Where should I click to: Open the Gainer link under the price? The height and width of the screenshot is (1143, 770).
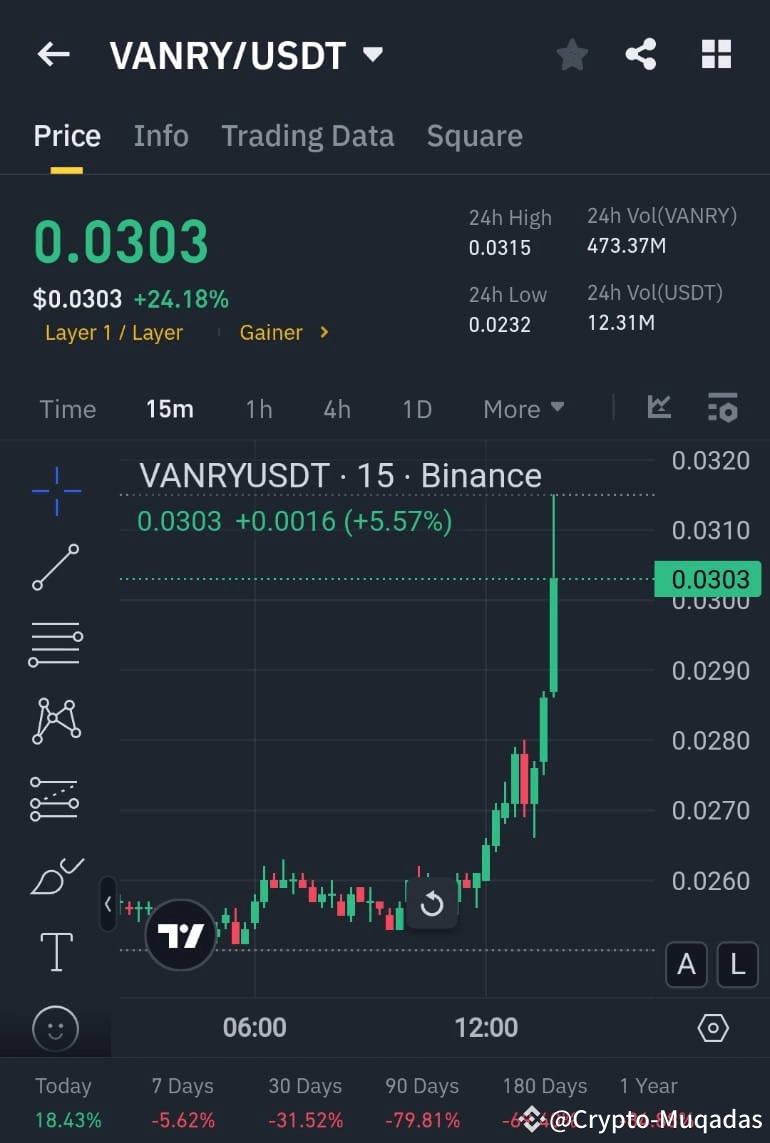click(271, 332)
